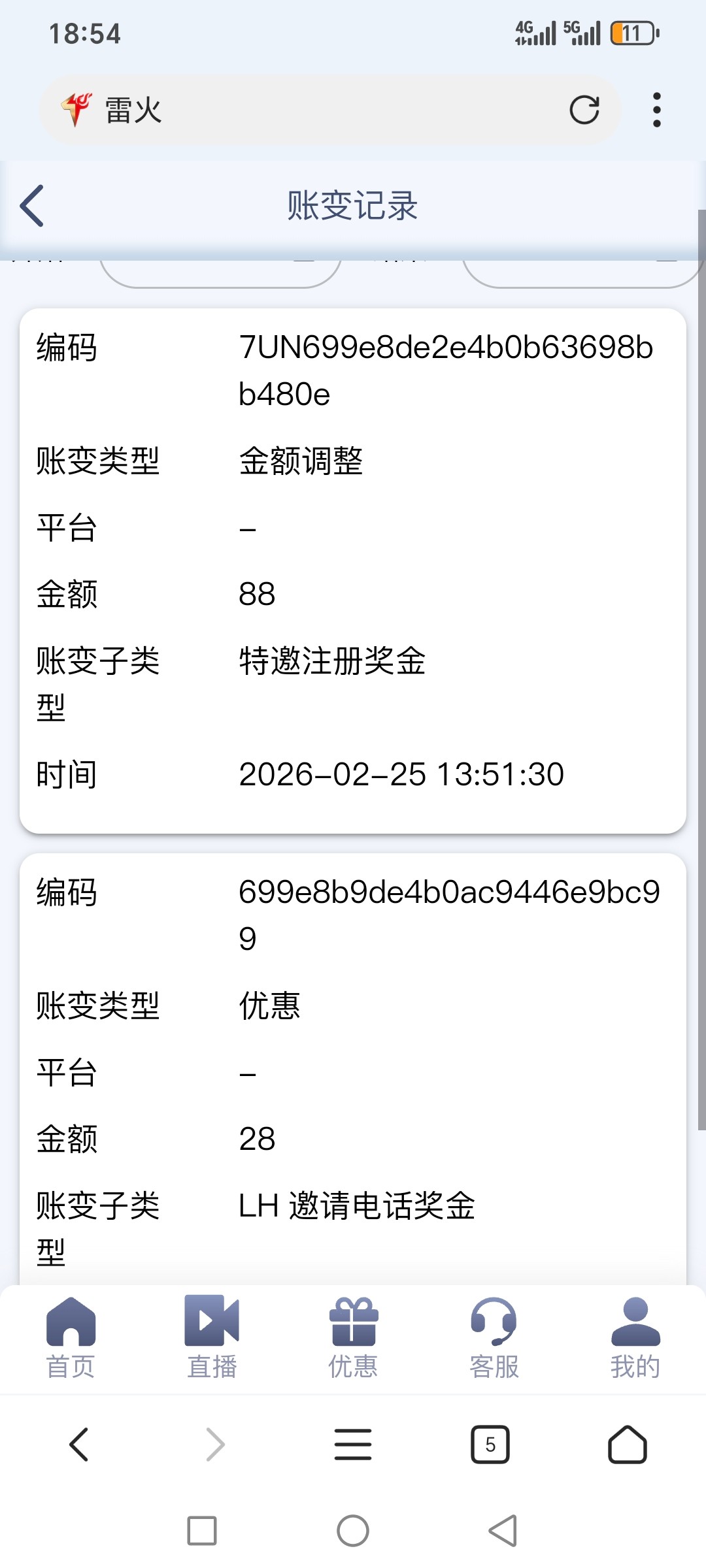Reload the page with refresh icon

584,110
